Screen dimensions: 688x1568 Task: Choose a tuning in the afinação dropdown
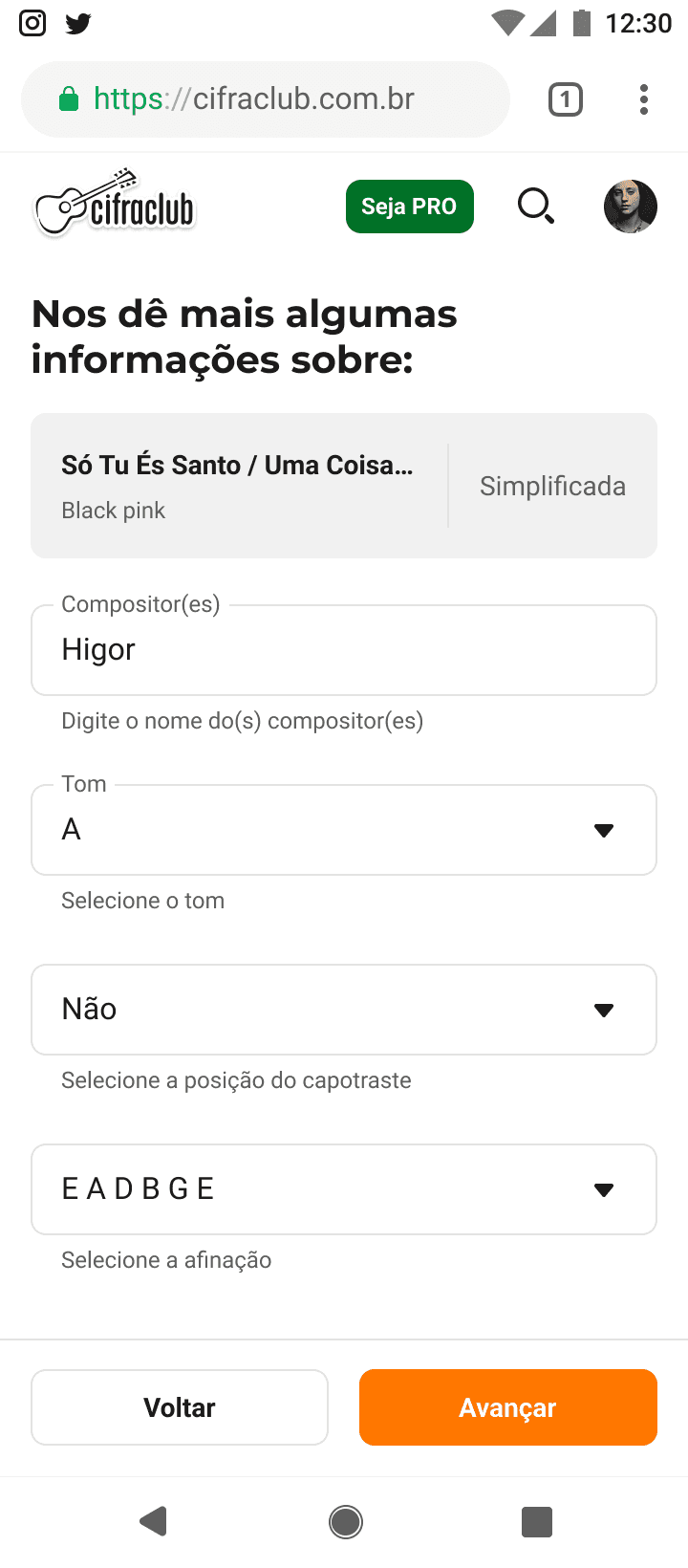point(344,1189)
